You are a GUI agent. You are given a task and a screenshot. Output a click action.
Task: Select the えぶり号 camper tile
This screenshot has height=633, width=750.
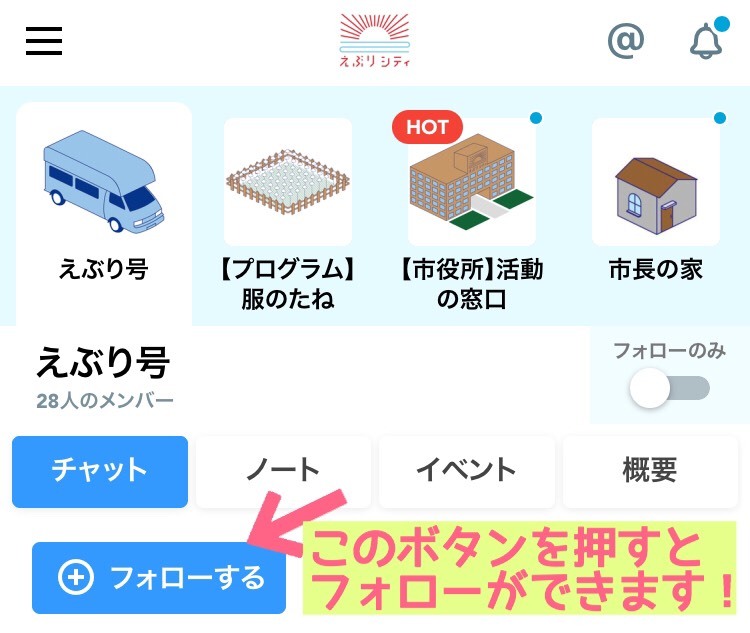click(104, 200)
